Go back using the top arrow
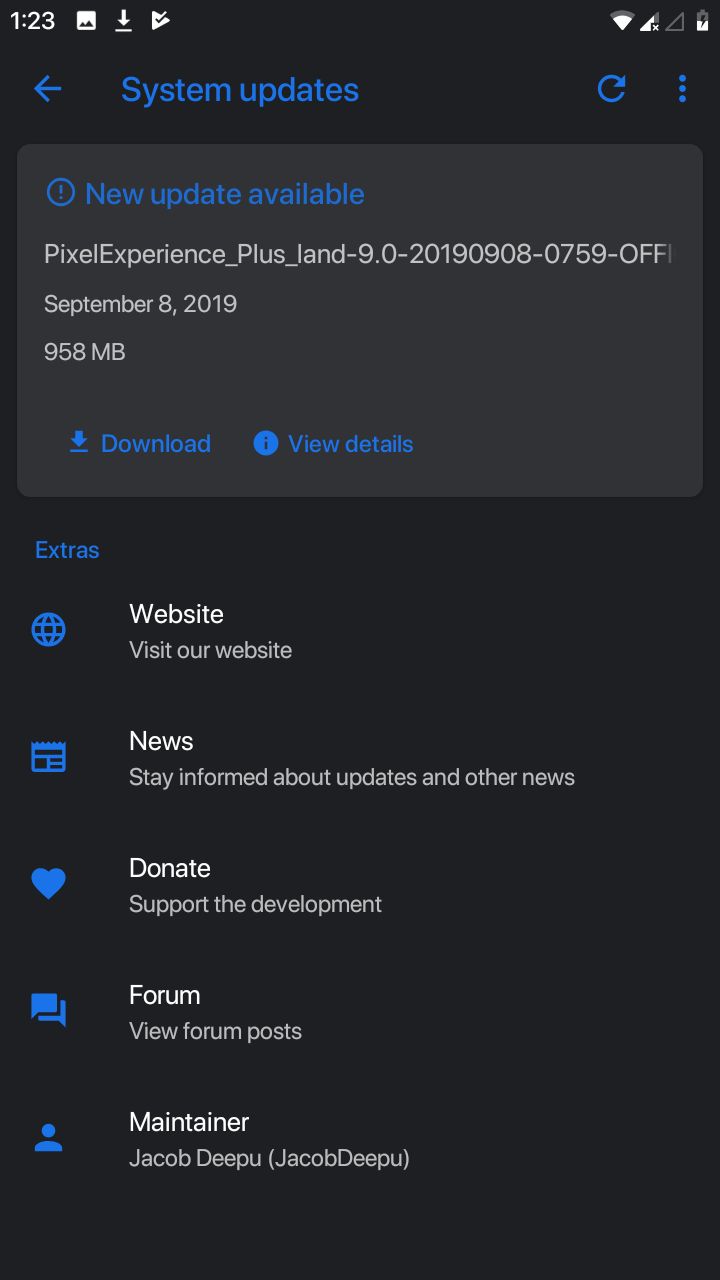Screen dimensions: 720x1280 [48, 89]
